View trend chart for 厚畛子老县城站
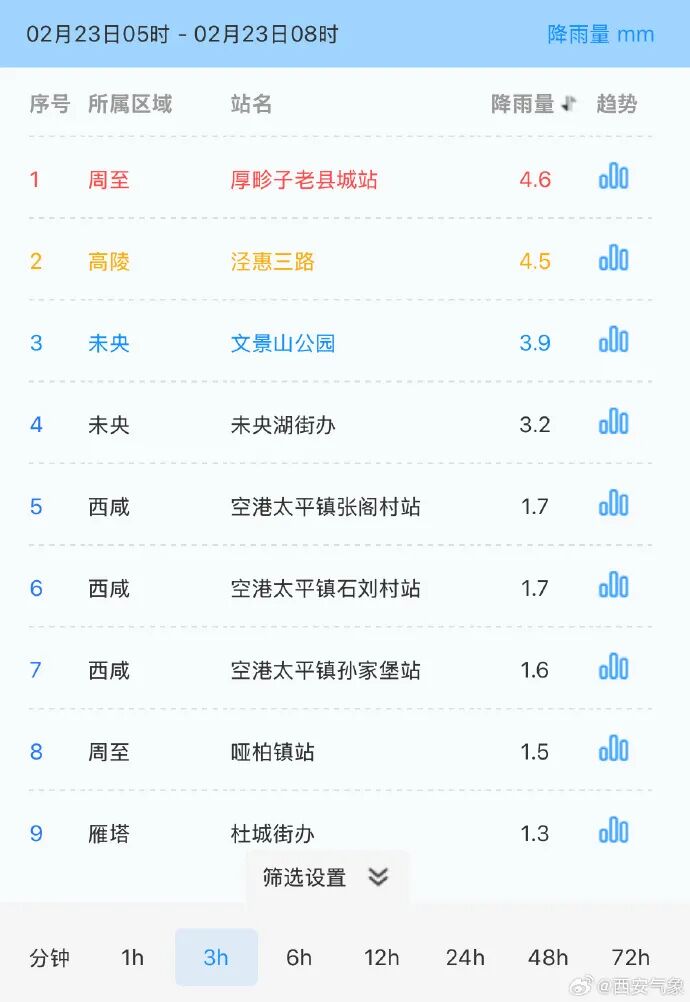The width and height of the screenshot is (690, 1002). point(614,178)
